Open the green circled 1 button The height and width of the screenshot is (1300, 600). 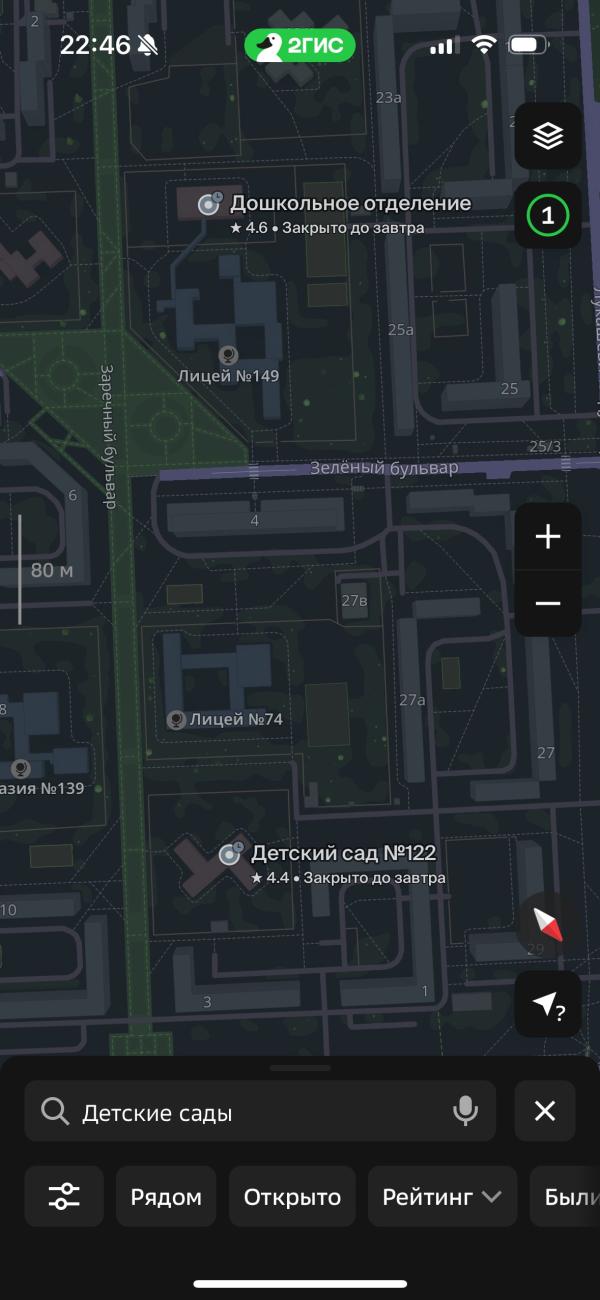click(548, 215)
